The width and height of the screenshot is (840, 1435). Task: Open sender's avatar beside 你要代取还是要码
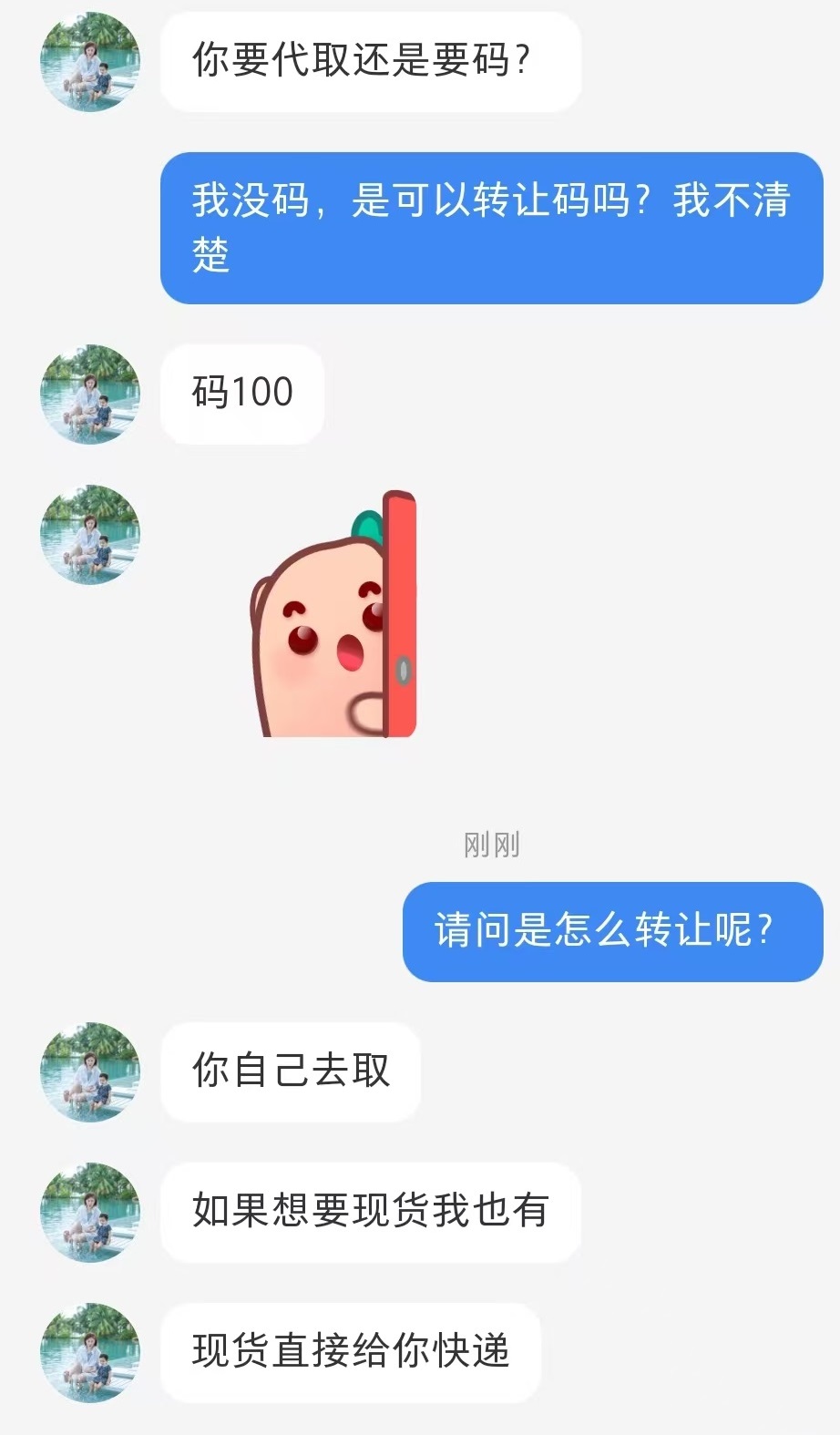tap(90, 62)
